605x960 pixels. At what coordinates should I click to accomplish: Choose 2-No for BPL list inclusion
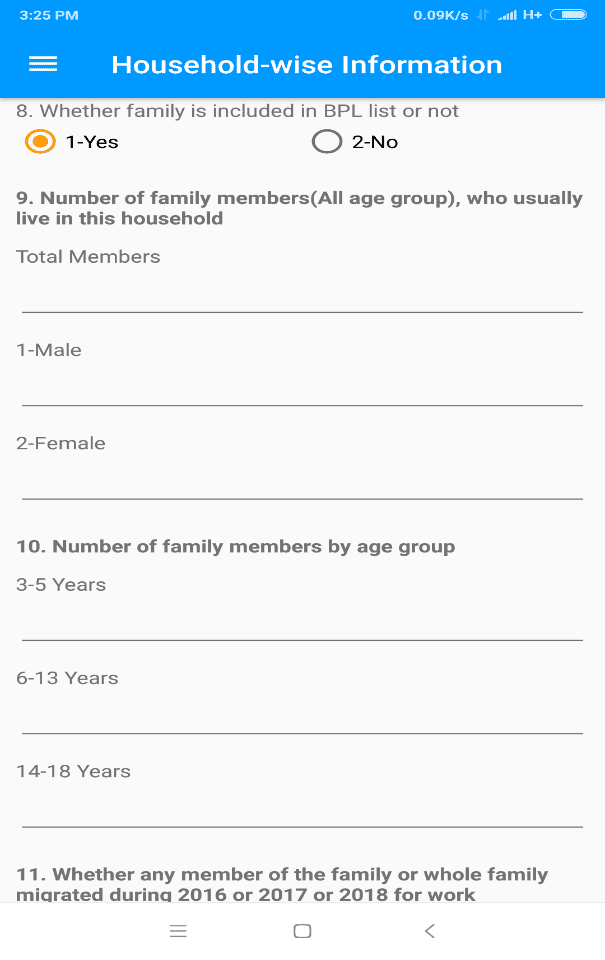[x=327, y=142]
